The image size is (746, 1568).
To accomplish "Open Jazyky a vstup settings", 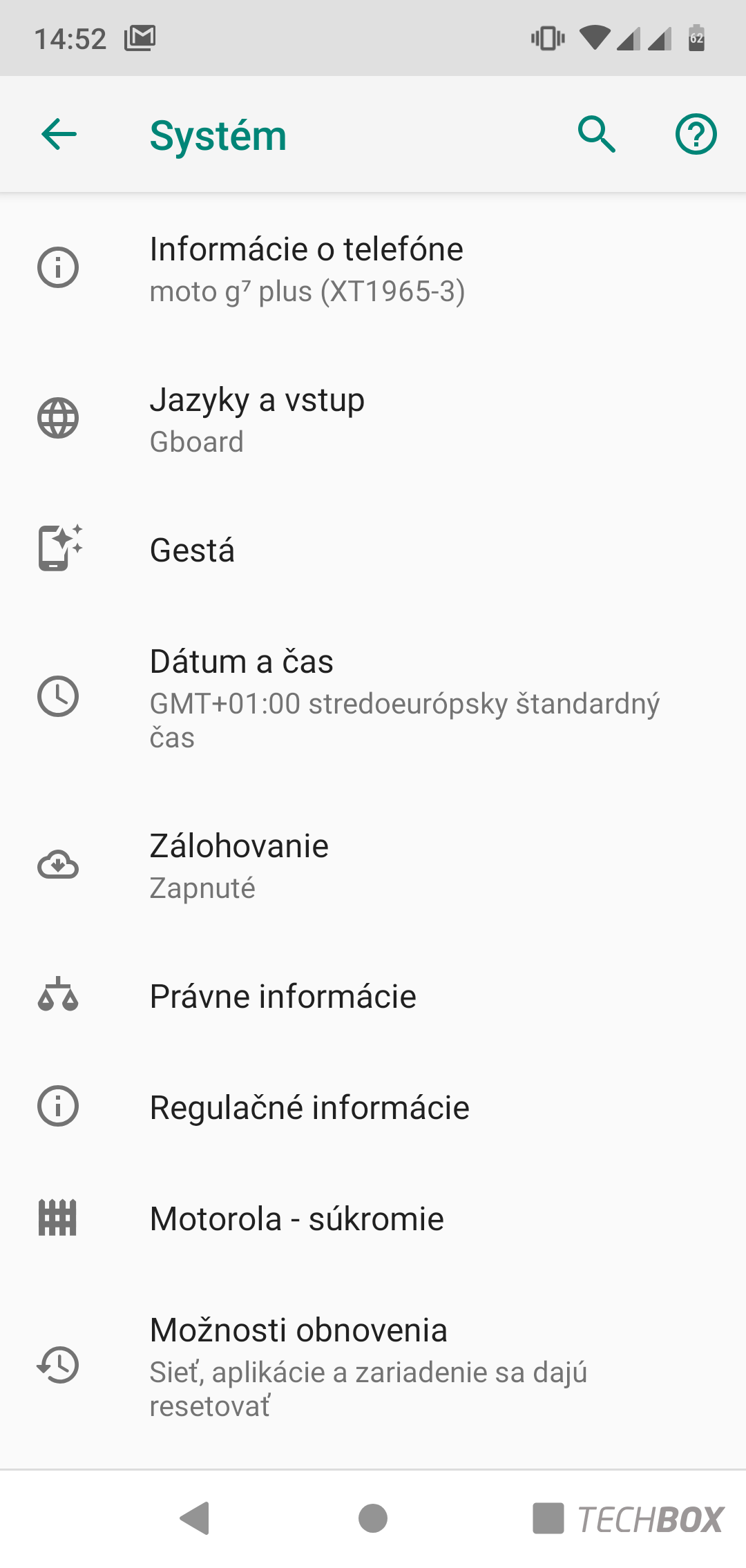I will tap(373, 419).
